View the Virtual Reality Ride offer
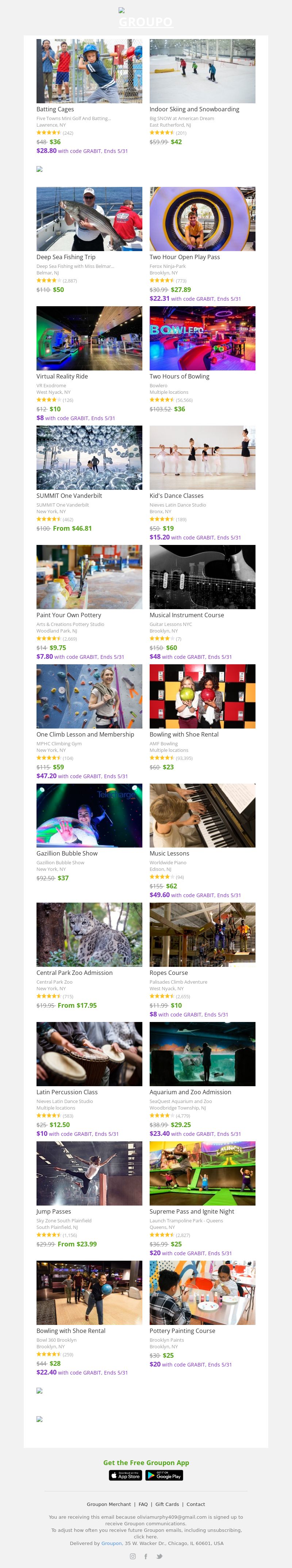 pos(89,338)
